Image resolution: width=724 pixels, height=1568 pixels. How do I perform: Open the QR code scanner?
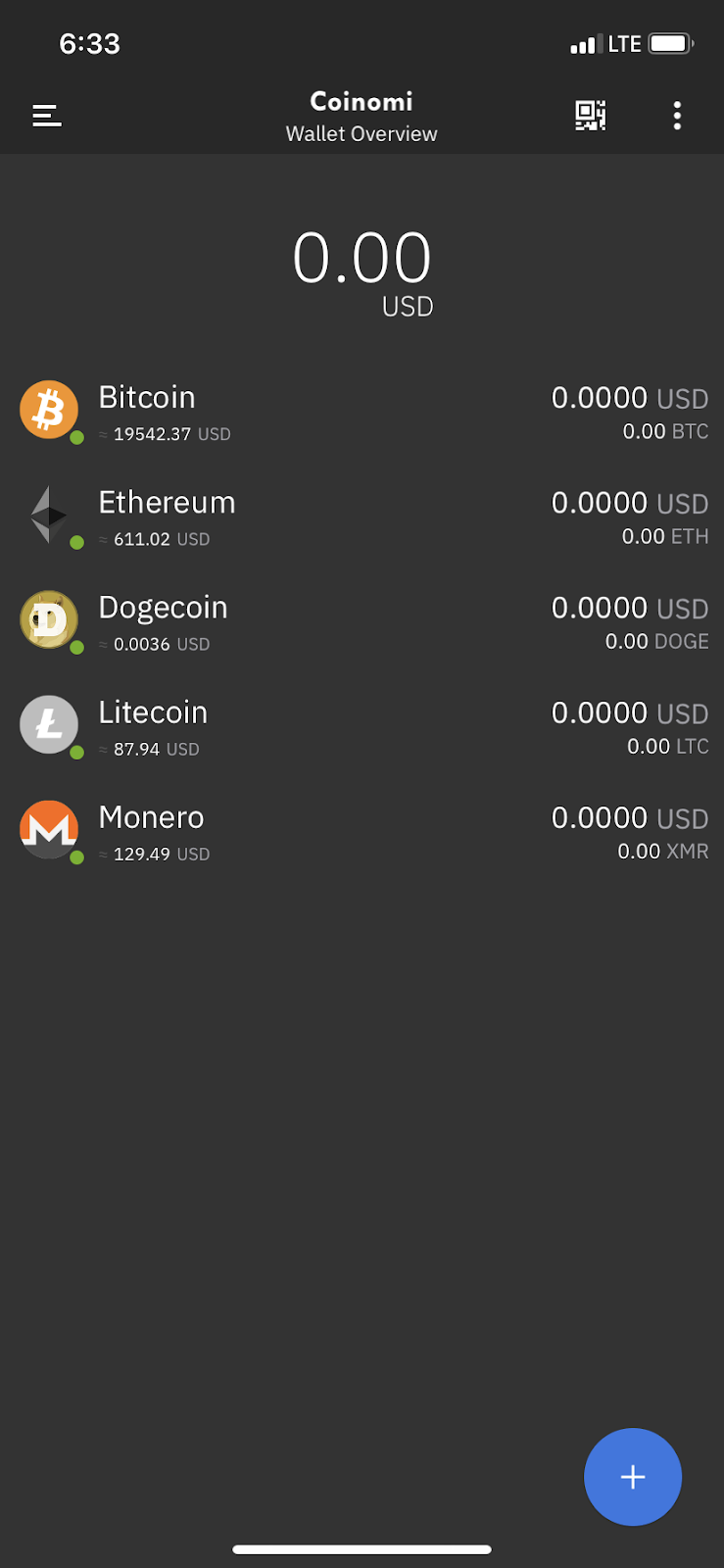590,115
